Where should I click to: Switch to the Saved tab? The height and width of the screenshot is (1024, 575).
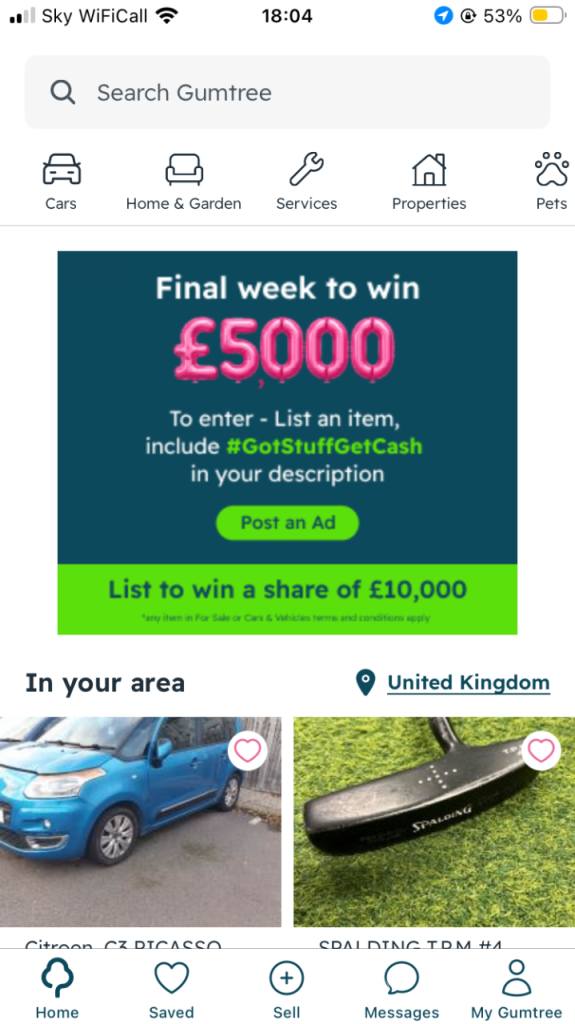(172, 989)
